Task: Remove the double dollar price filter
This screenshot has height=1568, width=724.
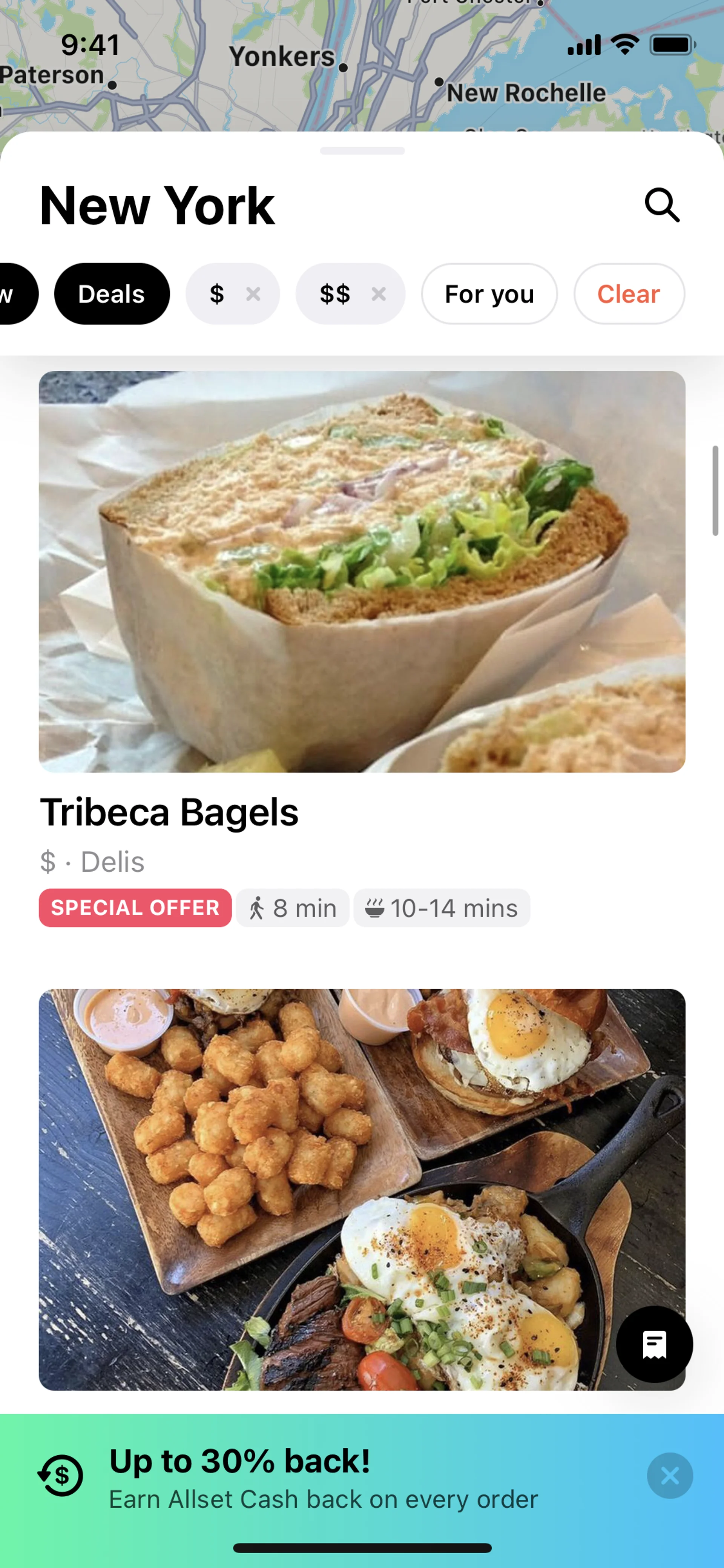Action: click(379, 295)
